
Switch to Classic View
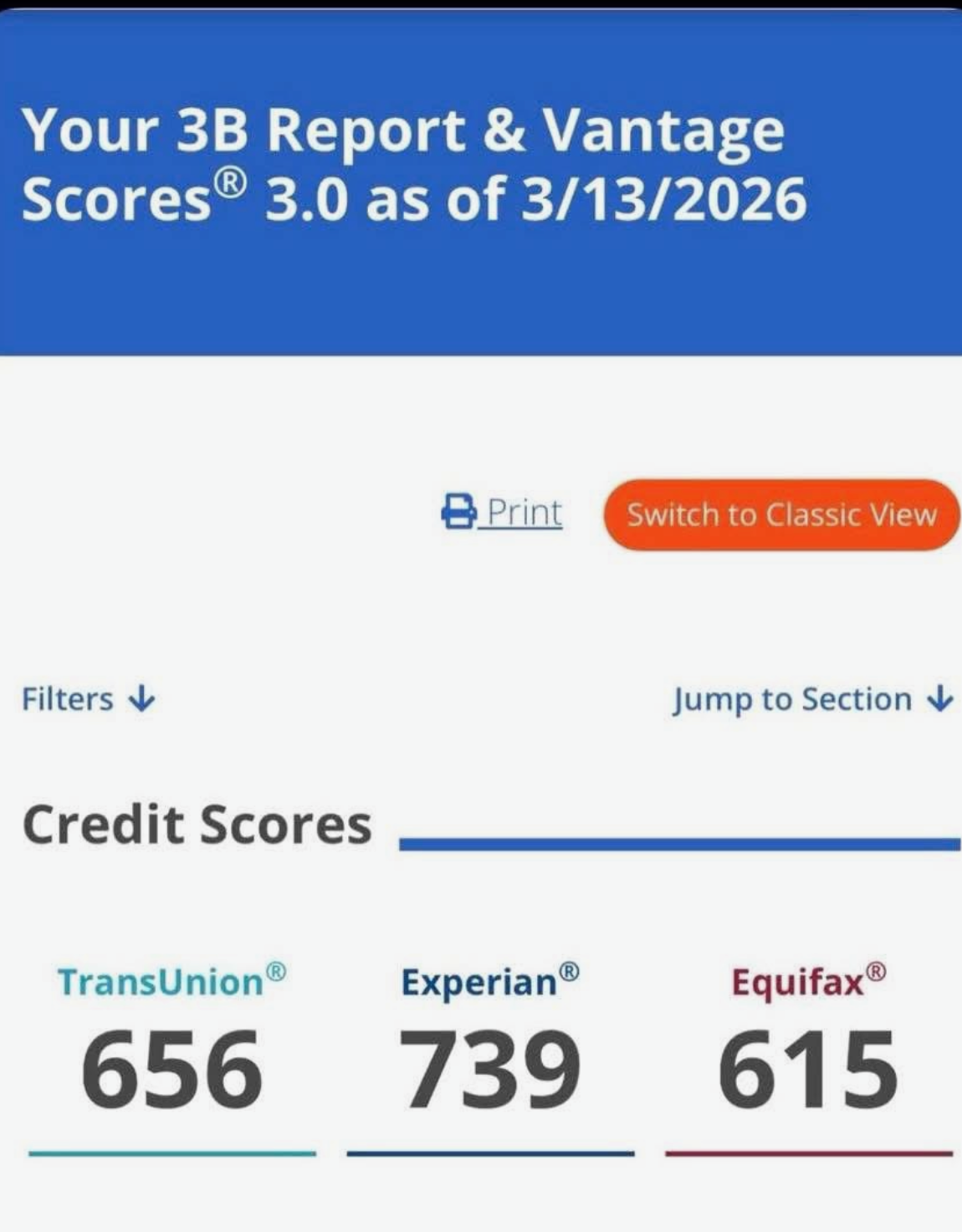pyautogui.click(x=781, y=514)
